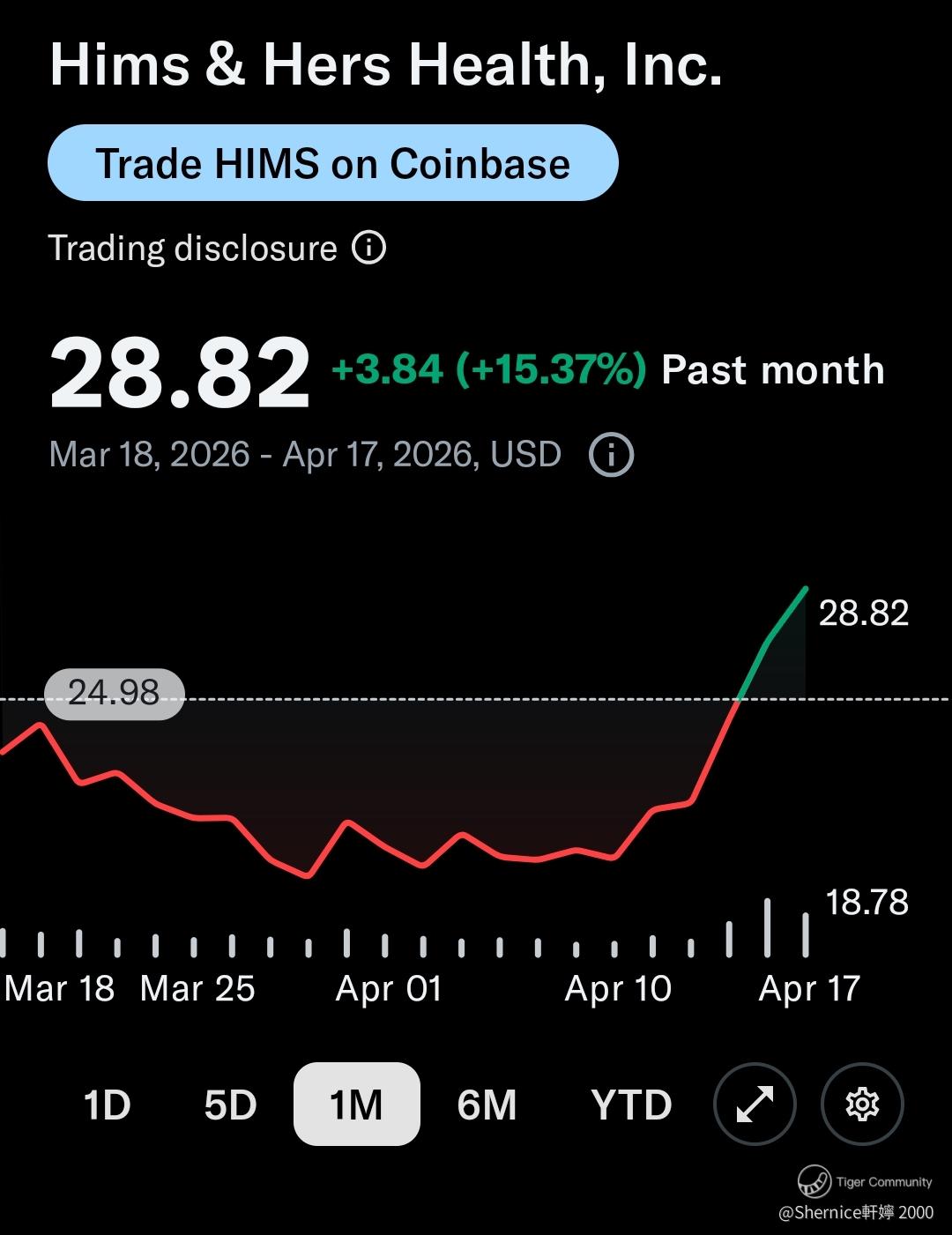
Task: Expand the chart to full screen
Action: click(755, 1104)
